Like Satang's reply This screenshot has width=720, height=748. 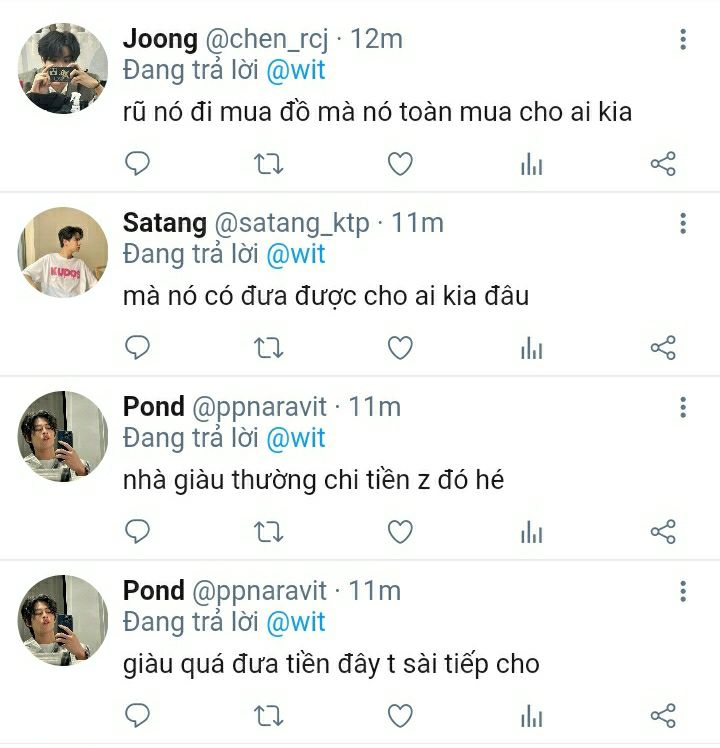pos(400,348)
